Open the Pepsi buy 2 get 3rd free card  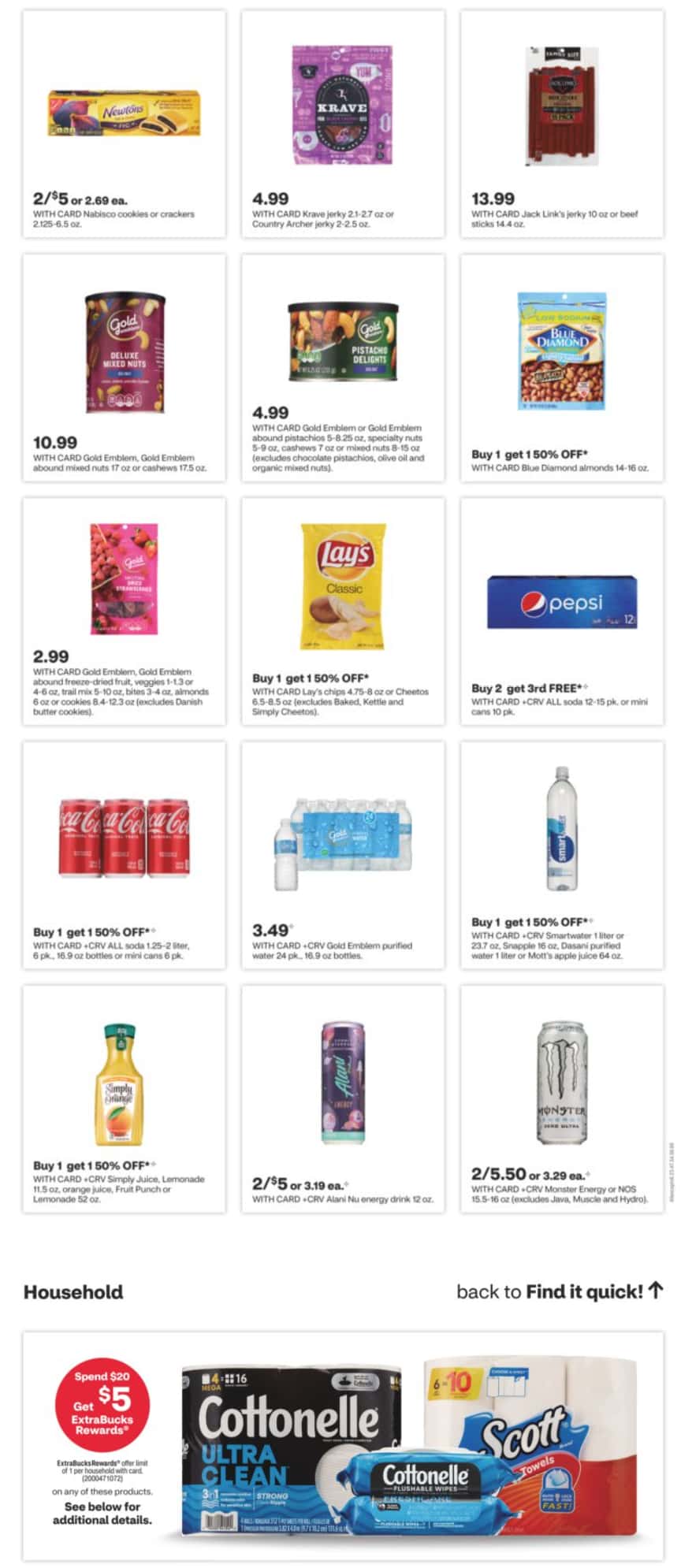pyautogui.click(x=562, y=611)
